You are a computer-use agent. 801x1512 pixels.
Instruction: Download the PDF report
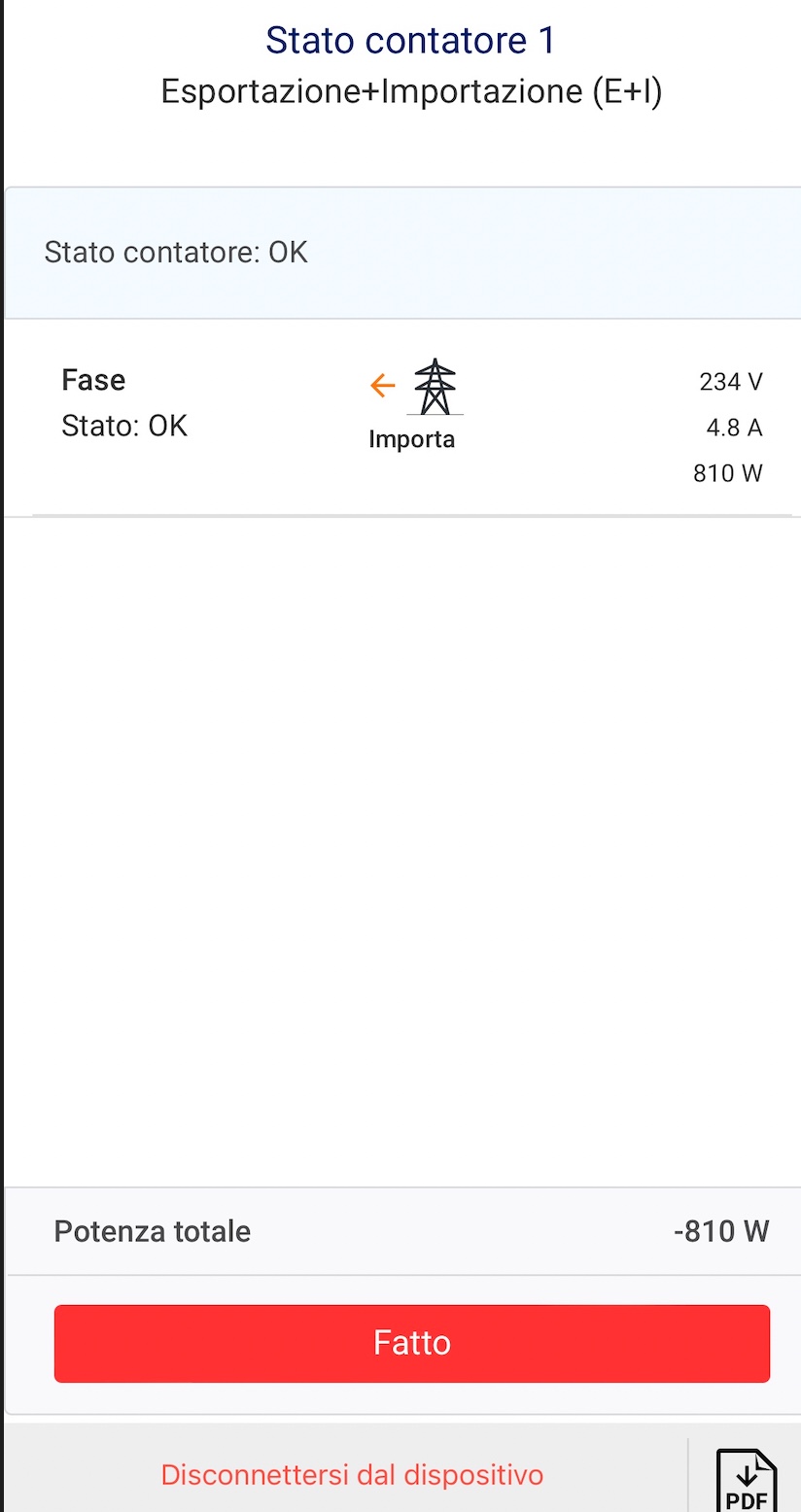(746, 1480)
